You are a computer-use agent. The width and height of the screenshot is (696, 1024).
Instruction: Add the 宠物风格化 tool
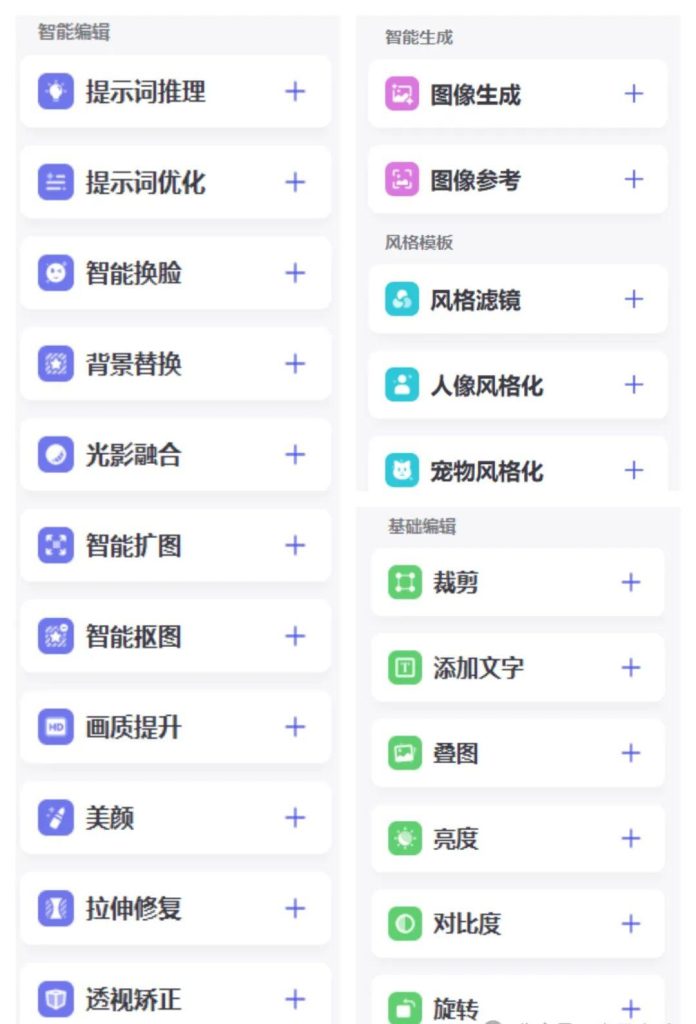click(x=634, y=470)
